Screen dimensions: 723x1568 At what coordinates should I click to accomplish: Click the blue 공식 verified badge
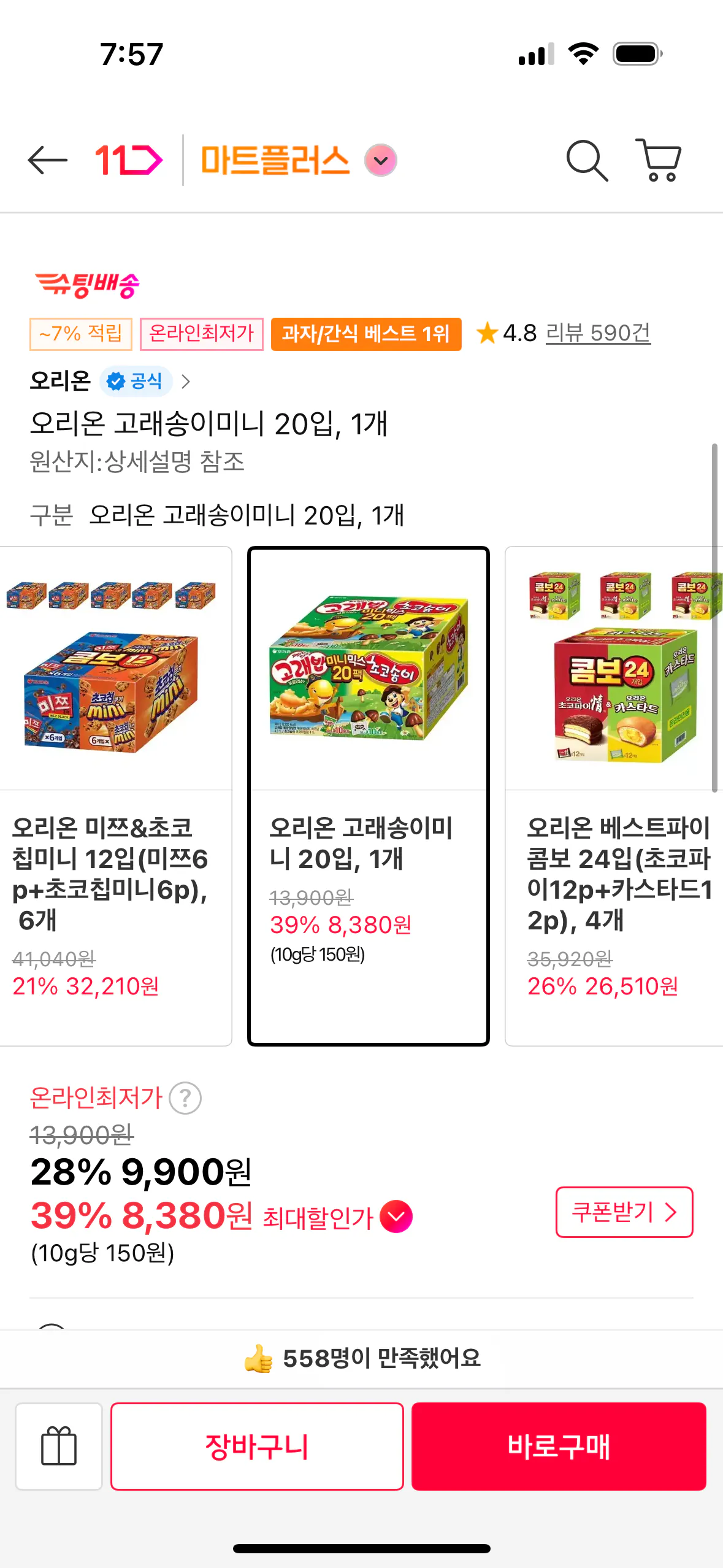click(x=136, y=380)
